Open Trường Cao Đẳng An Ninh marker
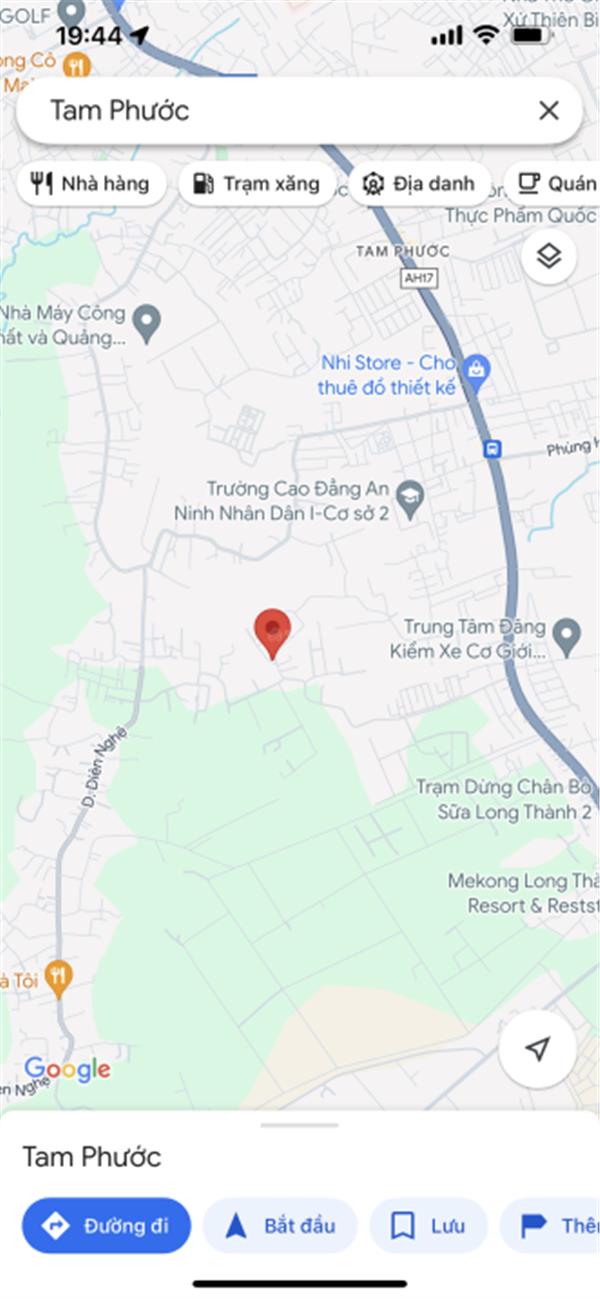This screenshot has height=1299, width=600. pyautogui.click(x=410, y=496)
